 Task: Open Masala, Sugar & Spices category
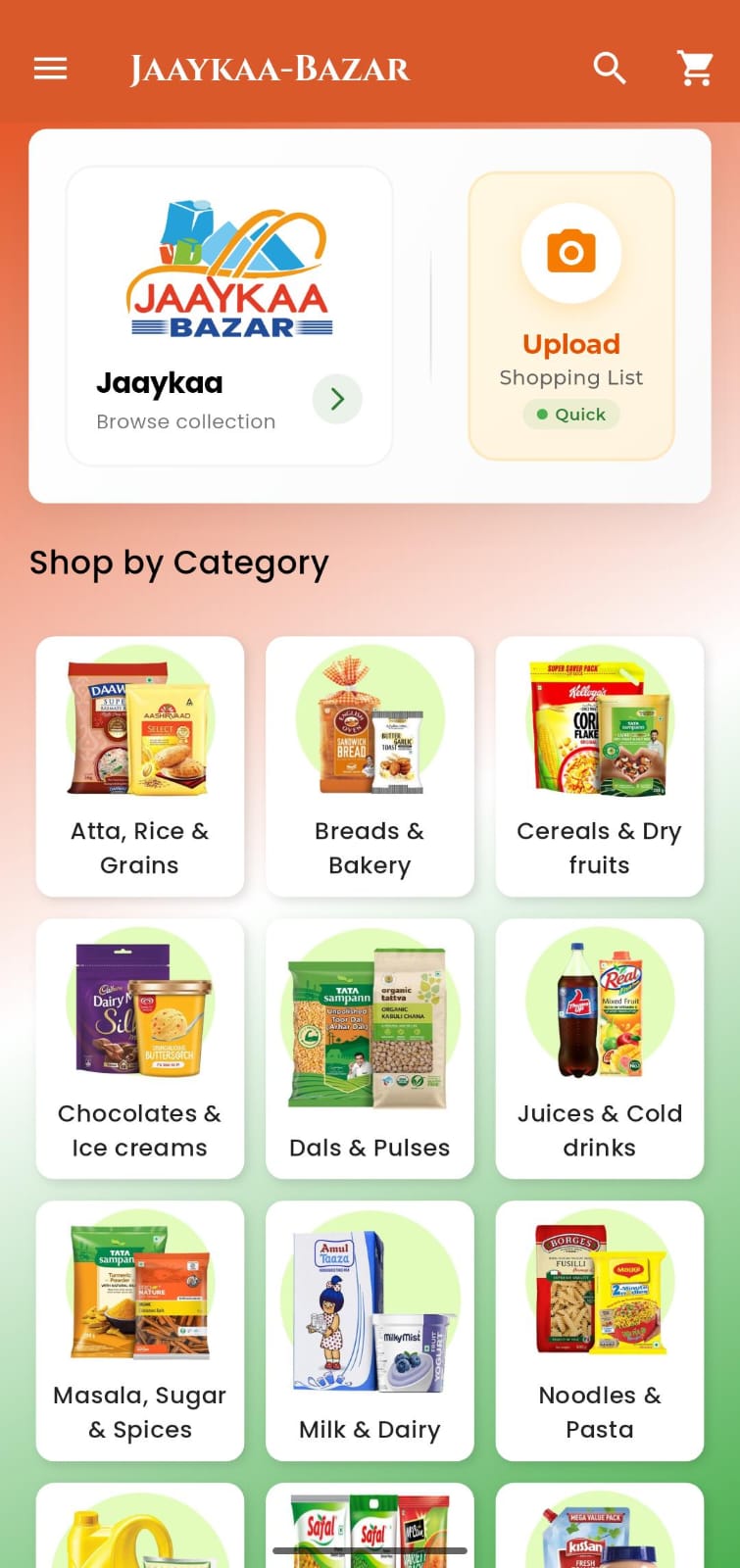(x=140, y=1331)
